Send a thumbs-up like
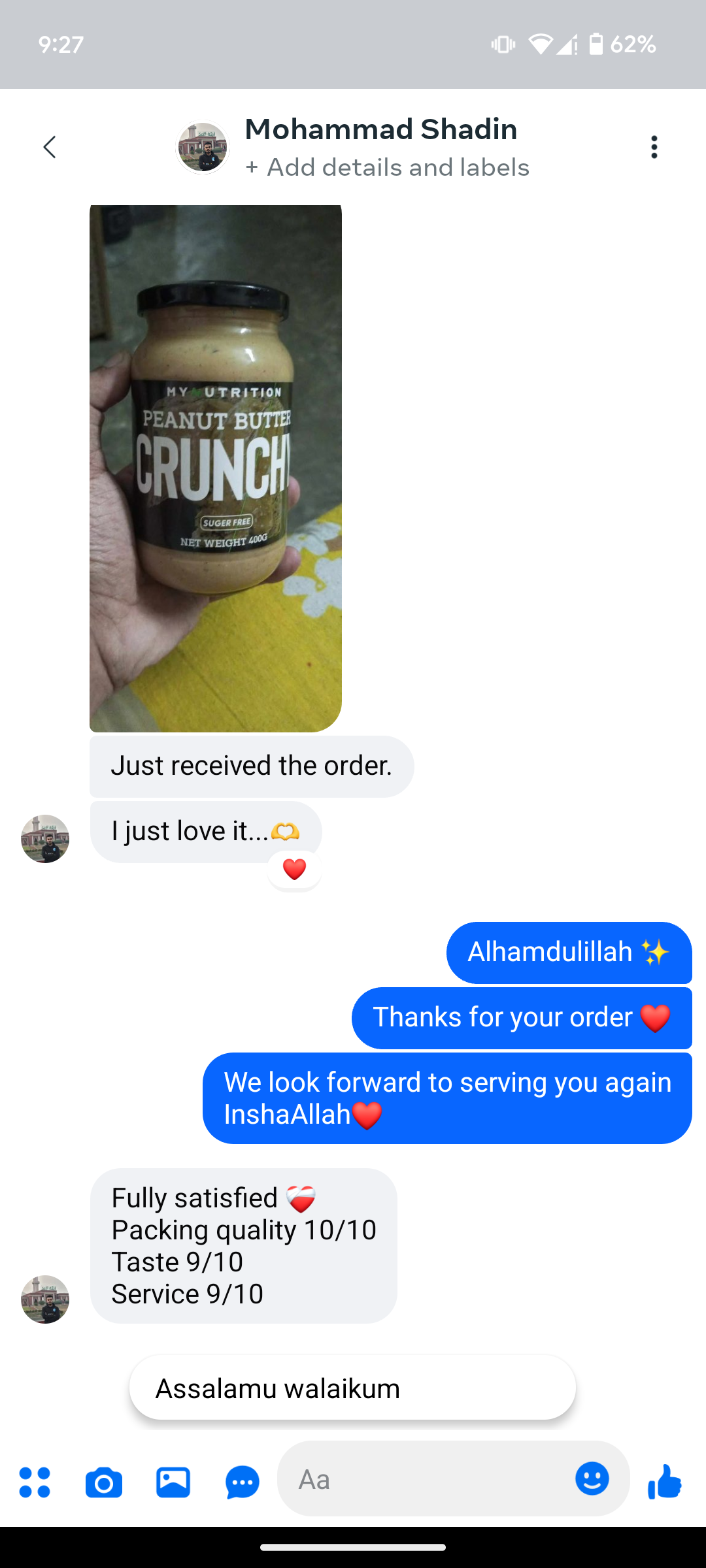Viewport: 706px width, 1568px height. [665, 1480]
